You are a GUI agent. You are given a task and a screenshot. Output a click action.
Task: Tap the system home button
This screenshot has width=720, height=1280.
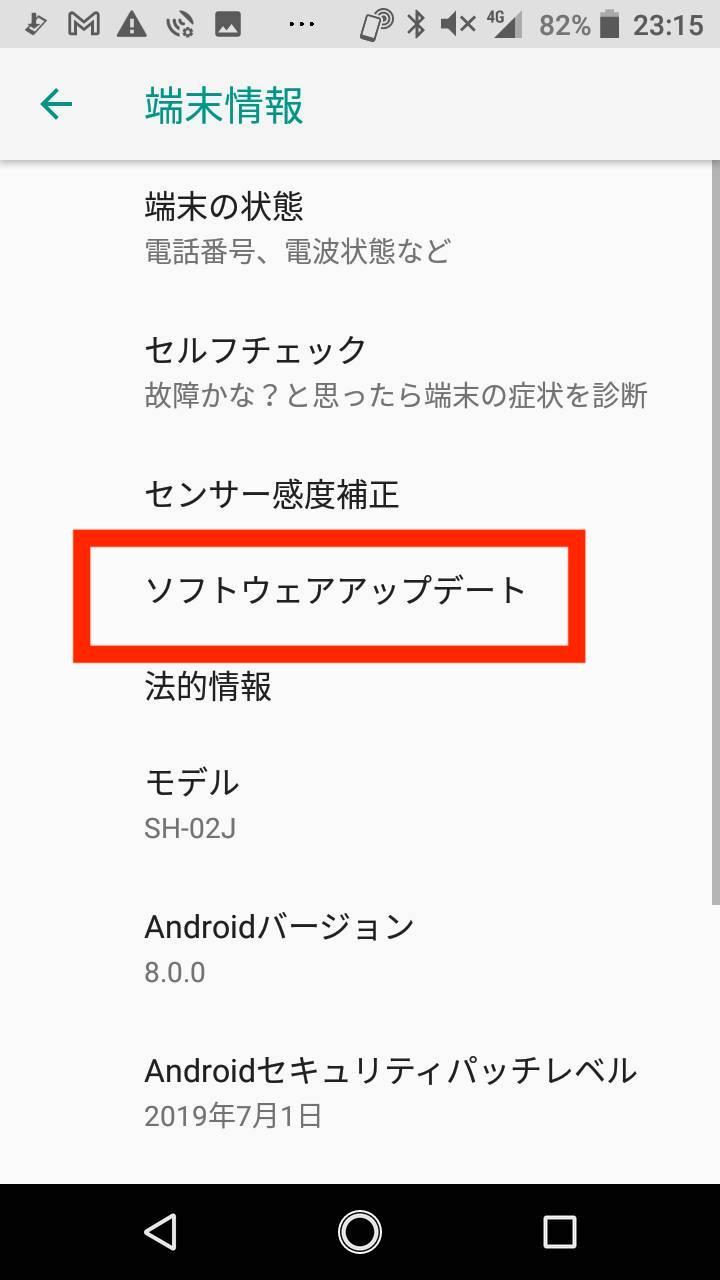tap(360, 1231)
